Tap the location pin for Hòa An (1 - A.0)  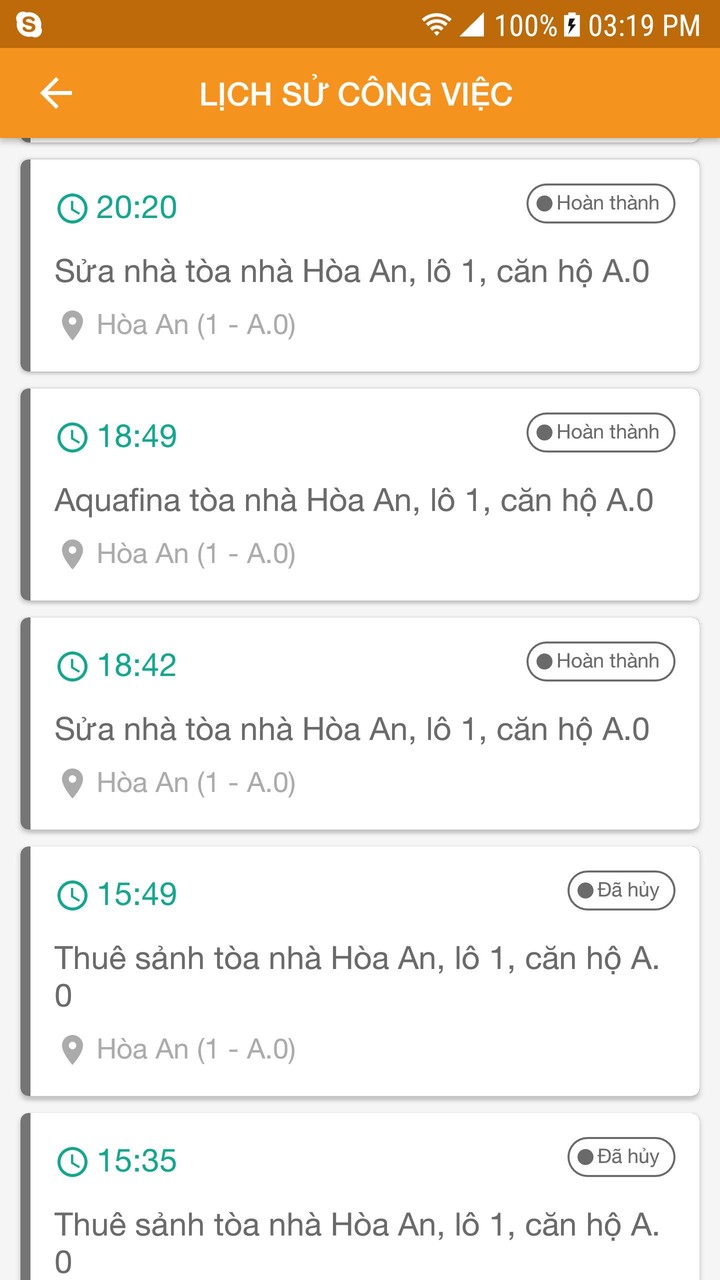pos(71,325)
